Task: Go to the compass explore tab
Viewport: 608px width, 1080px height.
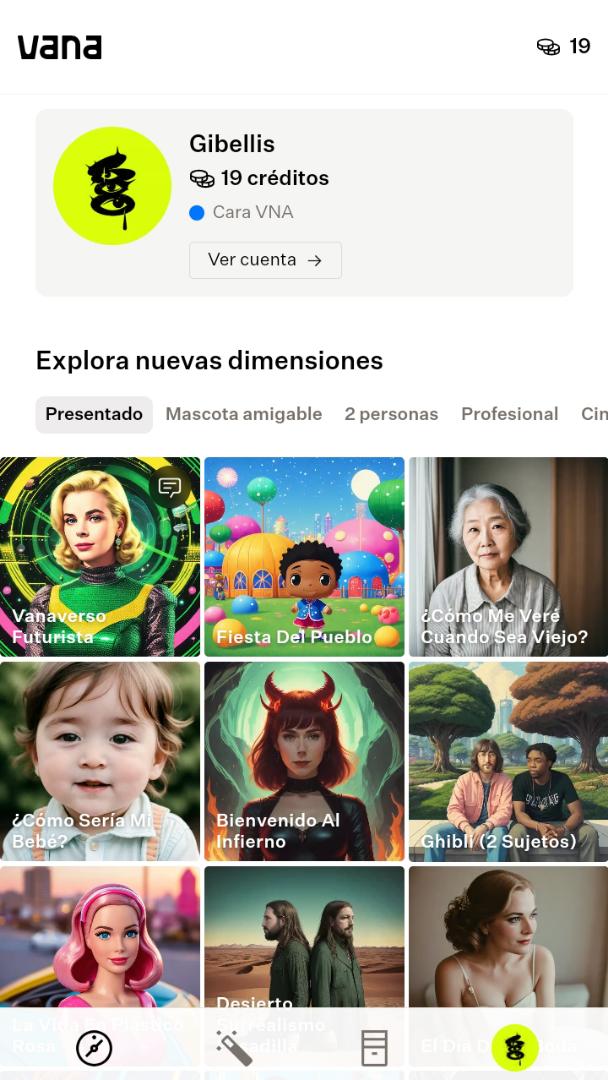Action: 94,1048
